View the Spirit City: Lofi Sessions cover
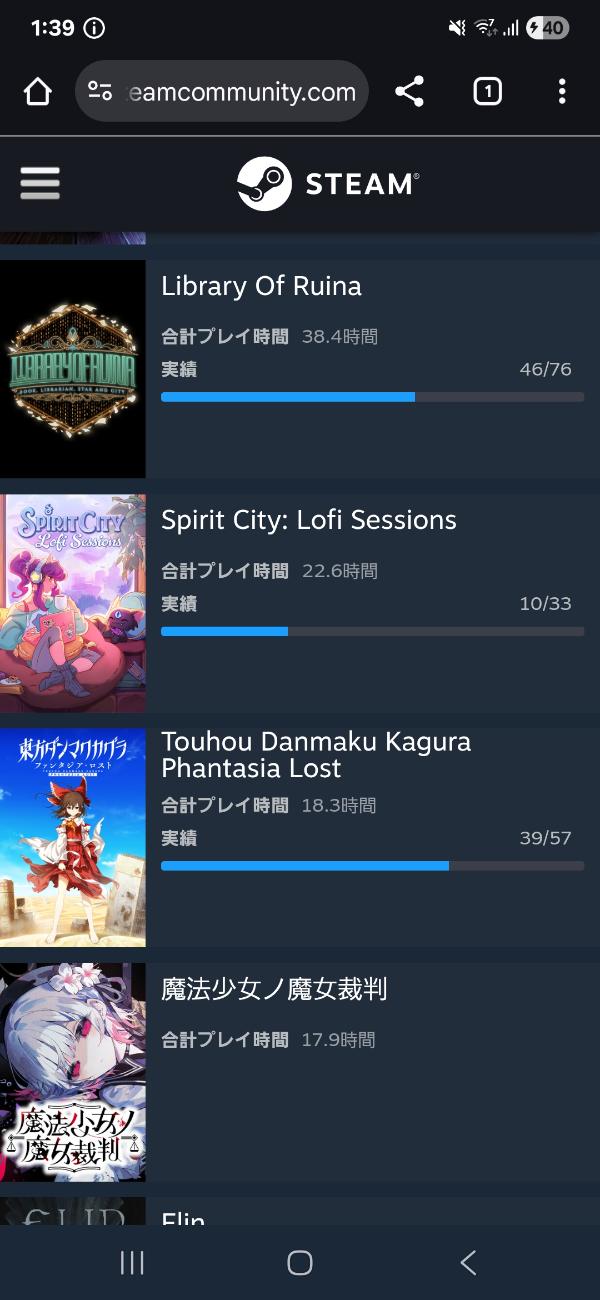 click(73, 603)
